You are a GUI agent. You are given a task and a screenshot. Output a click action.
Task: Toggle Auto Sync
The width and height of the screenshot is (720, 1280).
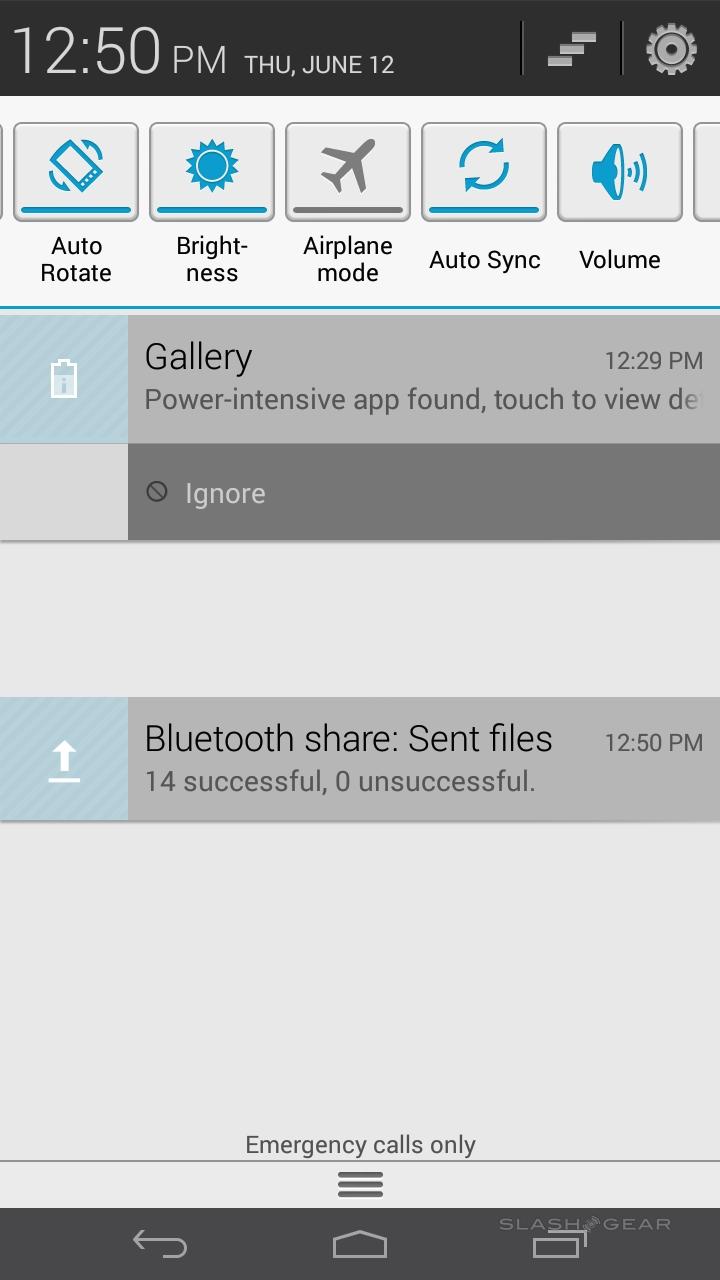tap(484, 171)
